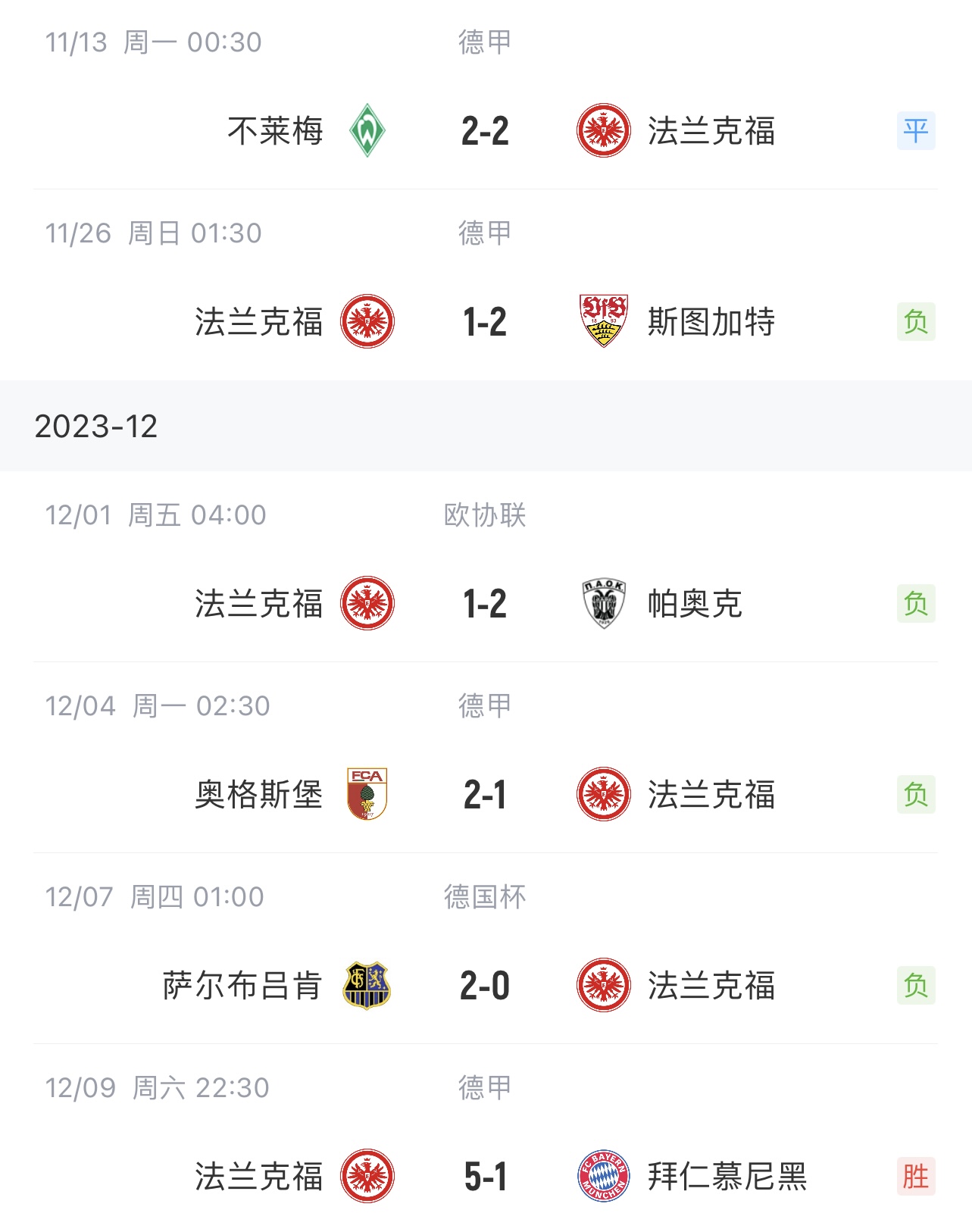972x1232 pixels.
Task: Open the 法兰克福 vs 拜仁慕尼黑 5-1 match
Action: click(485, 1177)
